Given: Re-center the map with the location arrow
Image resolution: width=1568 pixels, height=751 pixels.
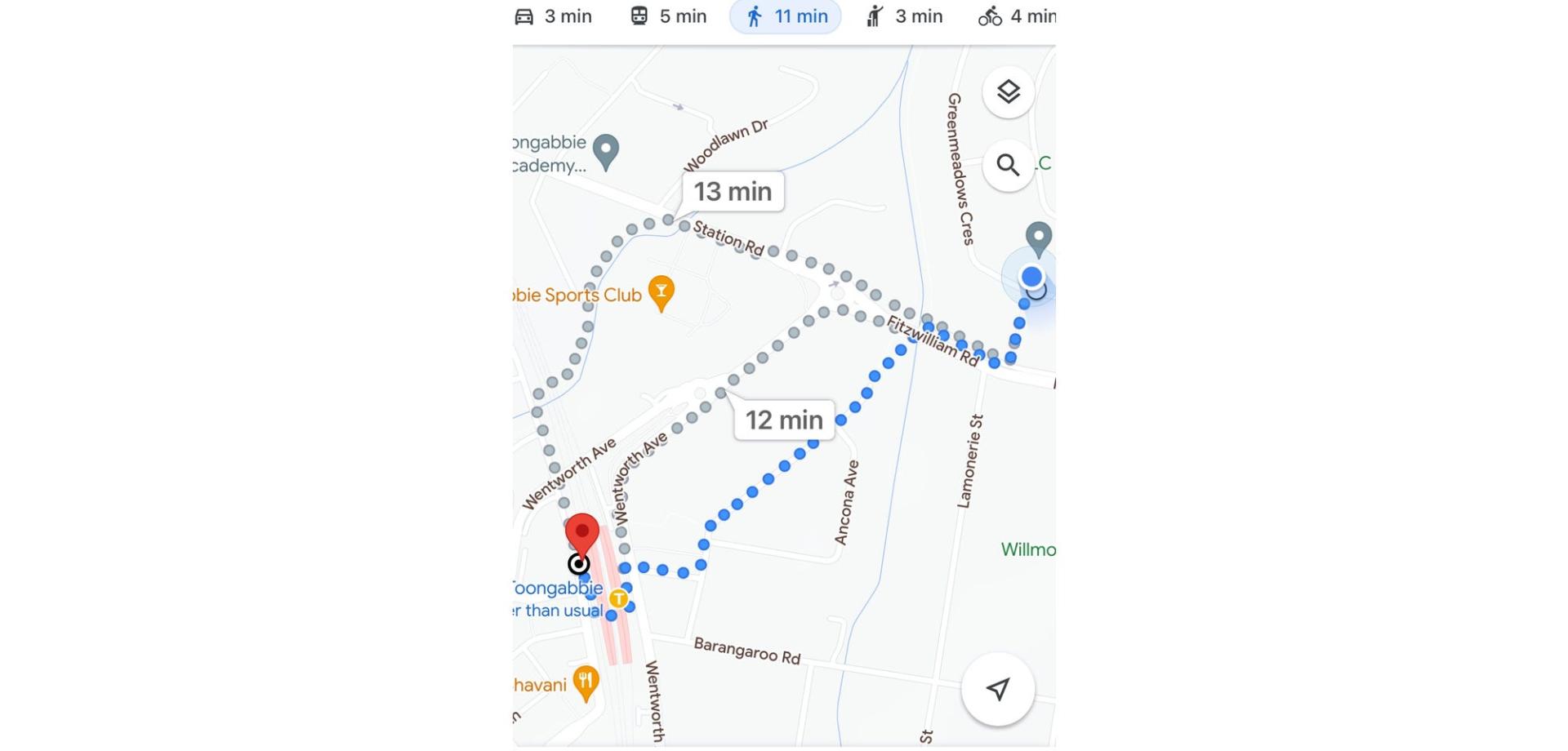Looking at the screenshot, I should coord(998,690).
